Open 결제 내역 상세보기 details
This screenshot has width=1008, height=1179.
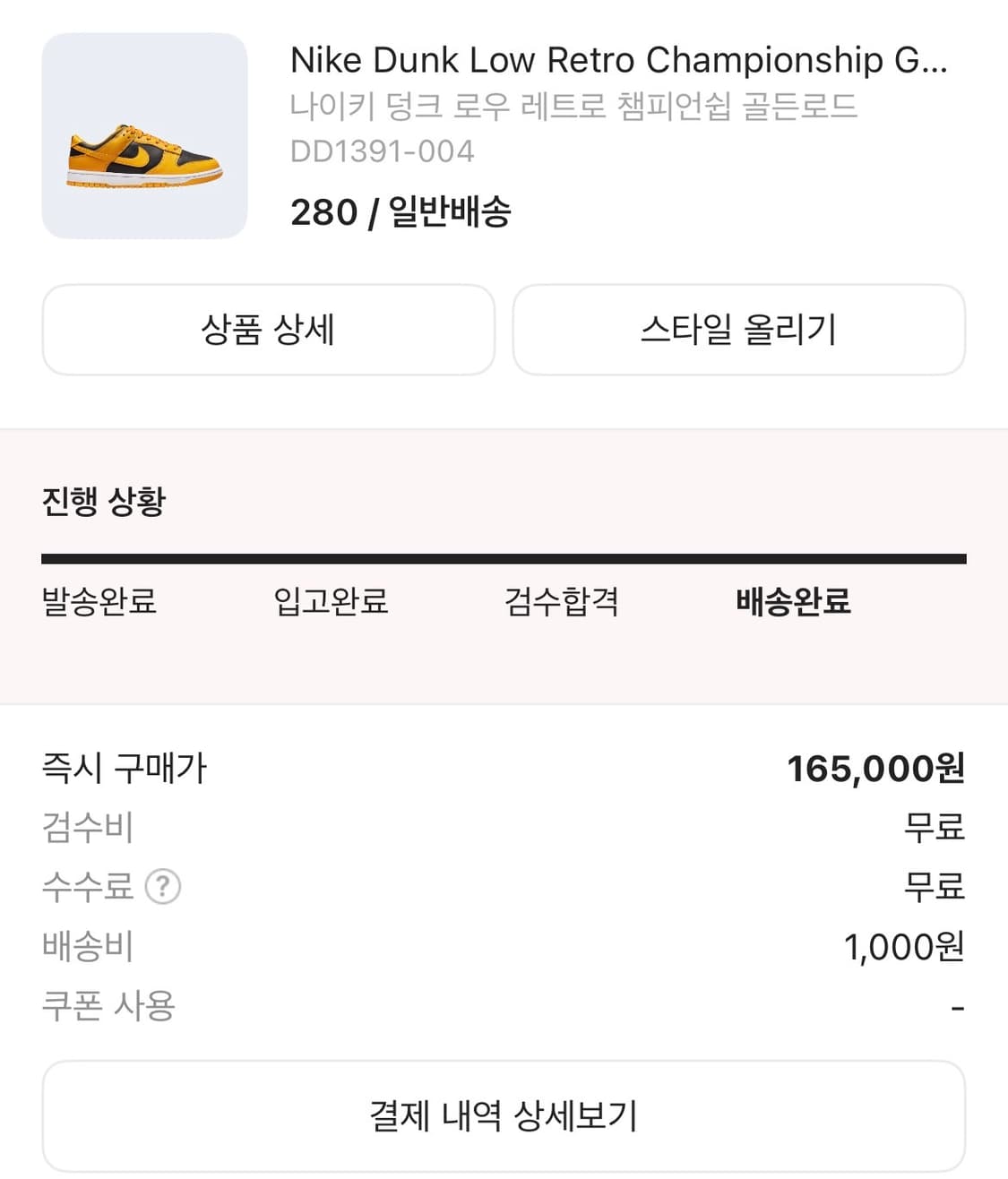[504, 1114]
